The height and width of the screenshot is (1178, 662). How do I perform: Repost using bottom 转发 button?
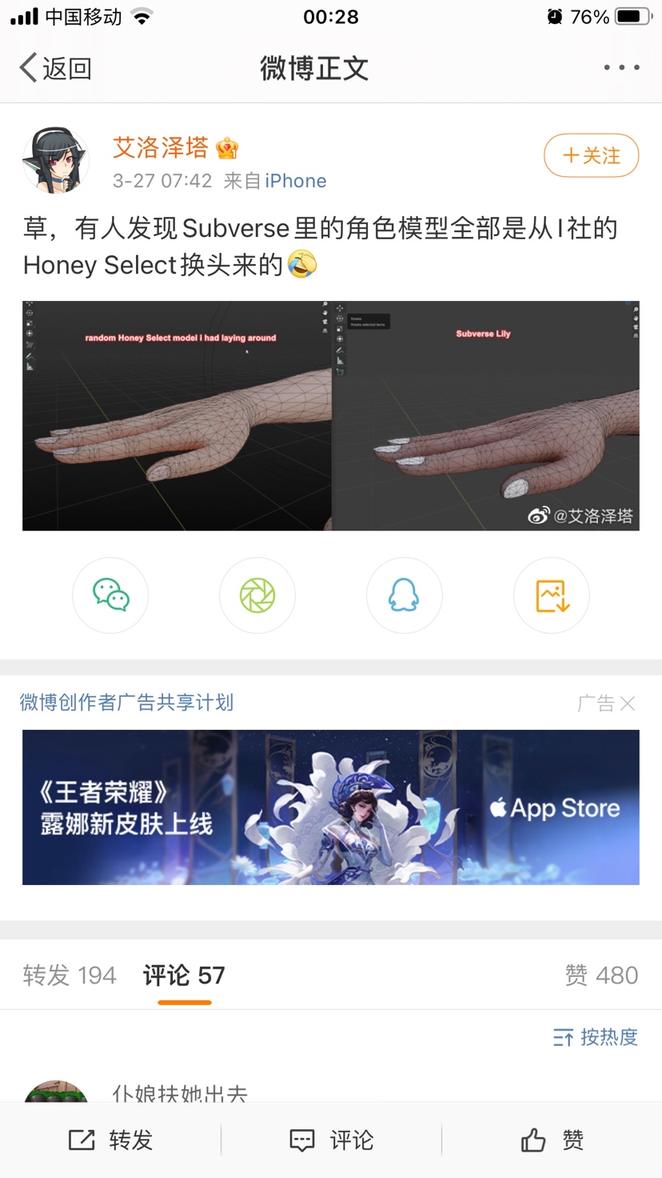110,1140
